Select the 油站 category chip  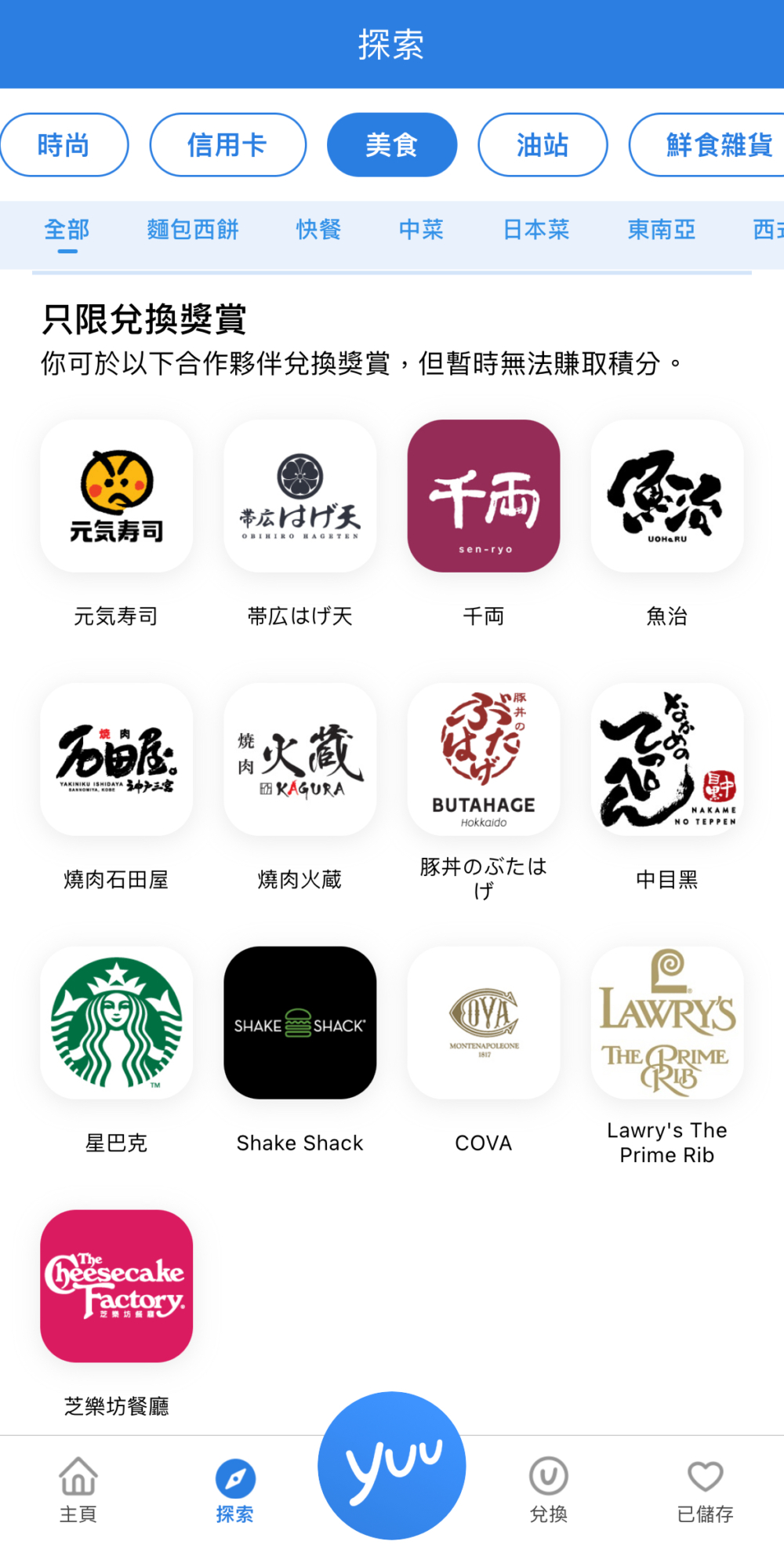[543, 145]
